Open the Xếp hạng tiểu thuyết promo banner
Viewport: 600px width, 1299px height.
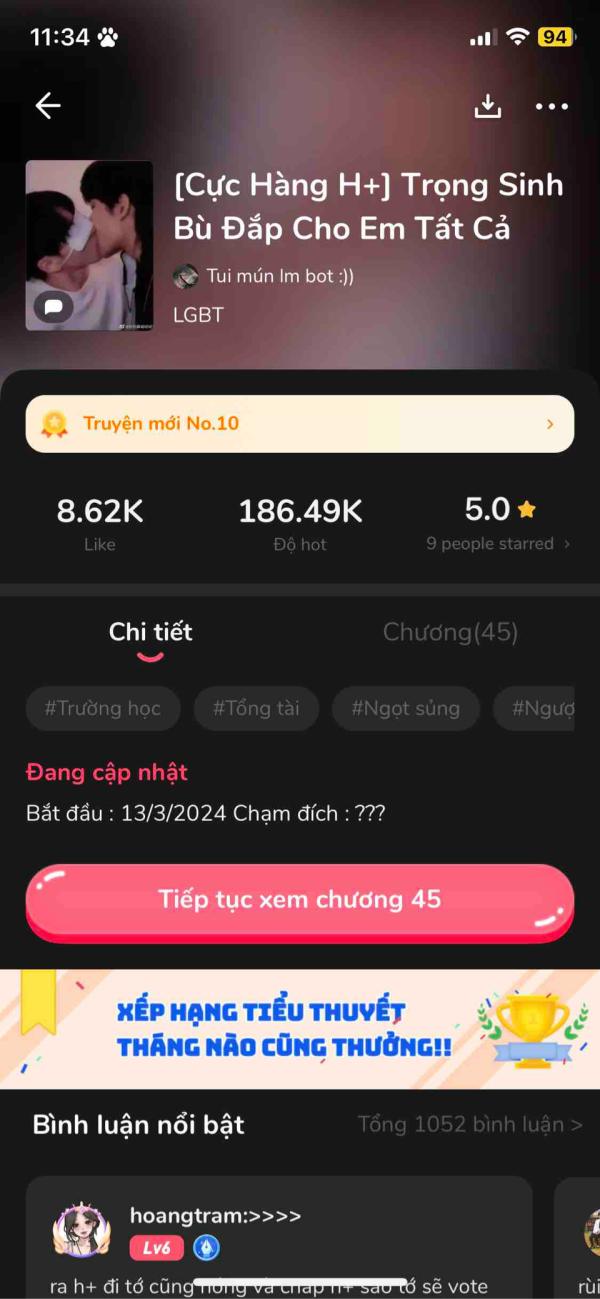click(x=300, y=1029)
